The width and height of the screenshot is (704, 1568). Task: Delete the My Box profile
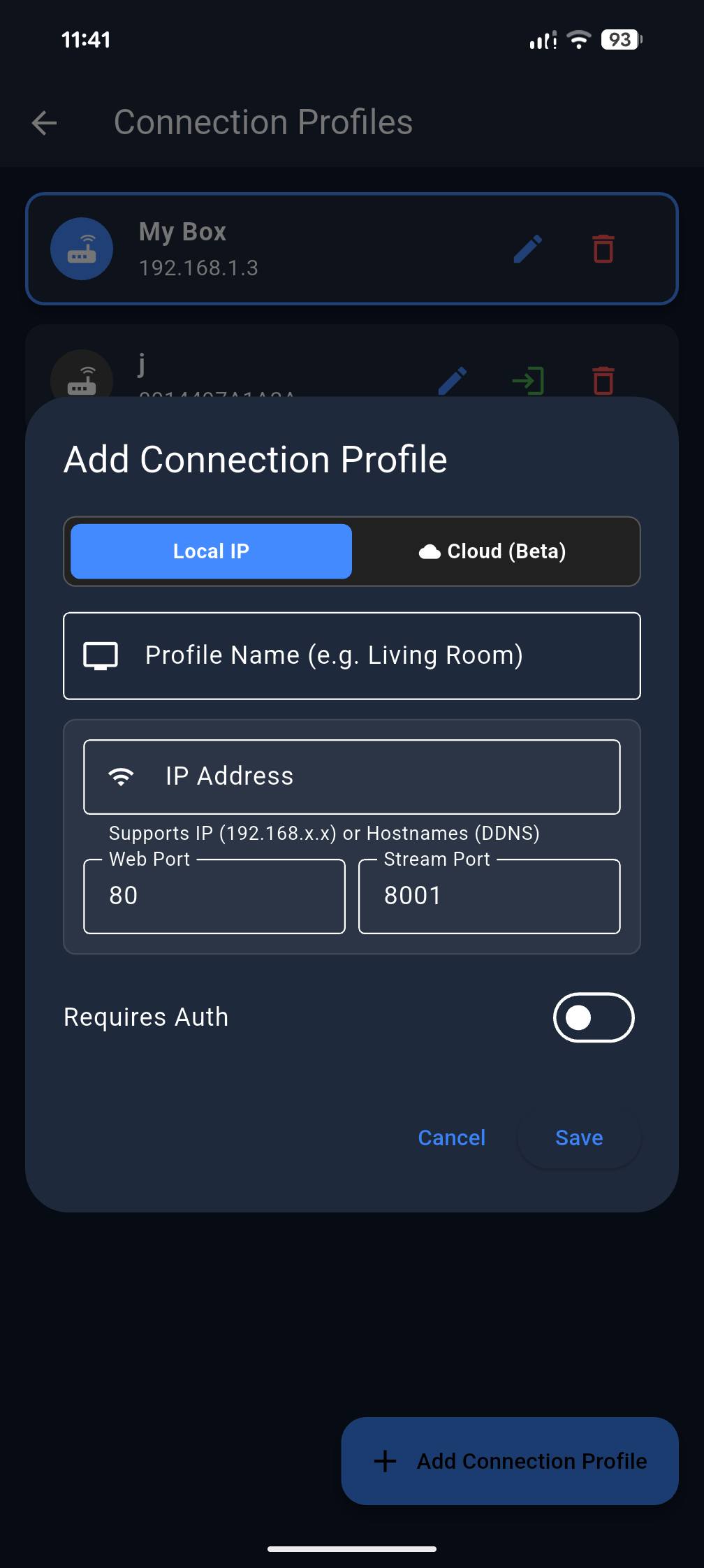click(x=603, y=249)
